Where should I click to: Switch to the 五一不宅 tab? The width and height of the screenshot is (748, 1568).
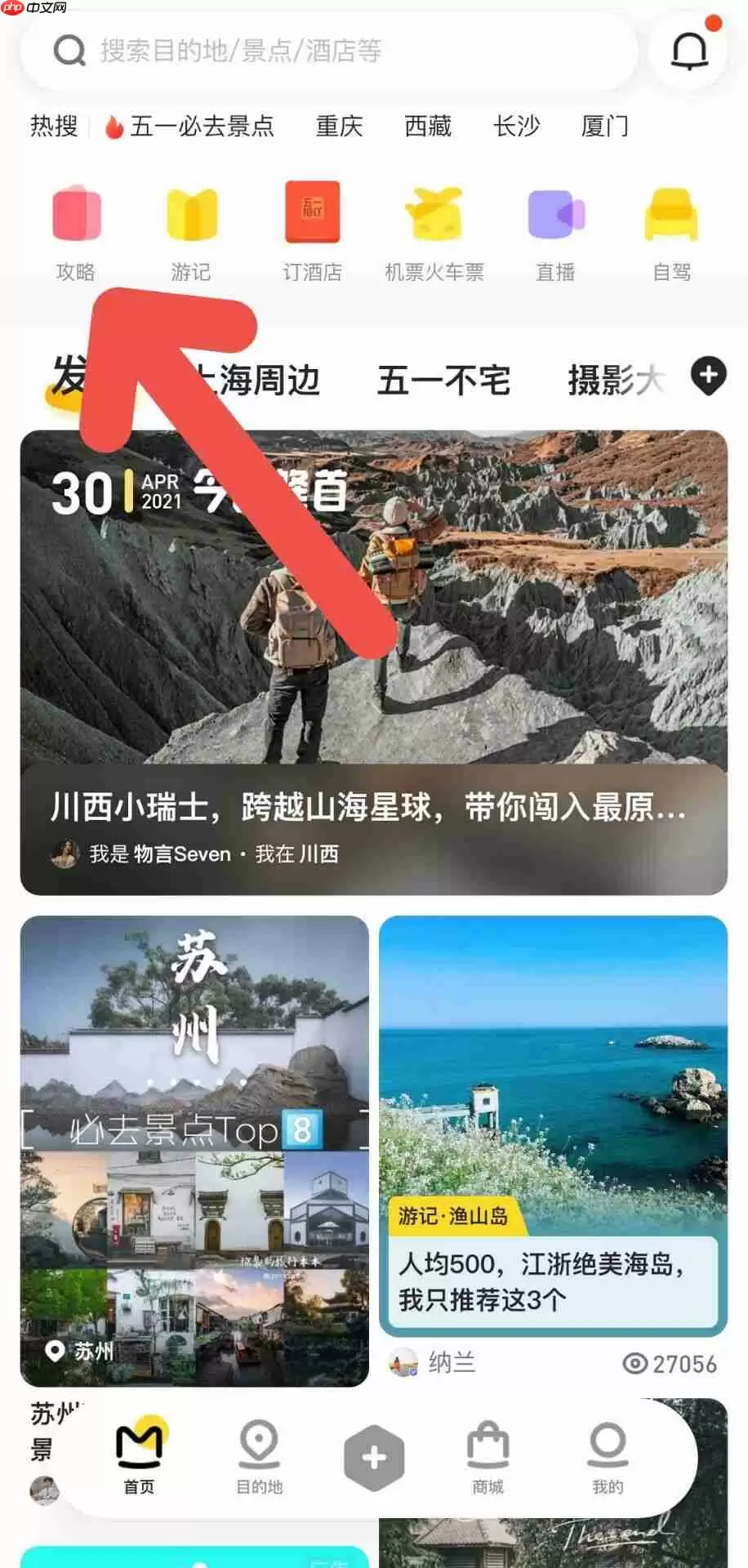pyautogui.click(x=445, y=378)
